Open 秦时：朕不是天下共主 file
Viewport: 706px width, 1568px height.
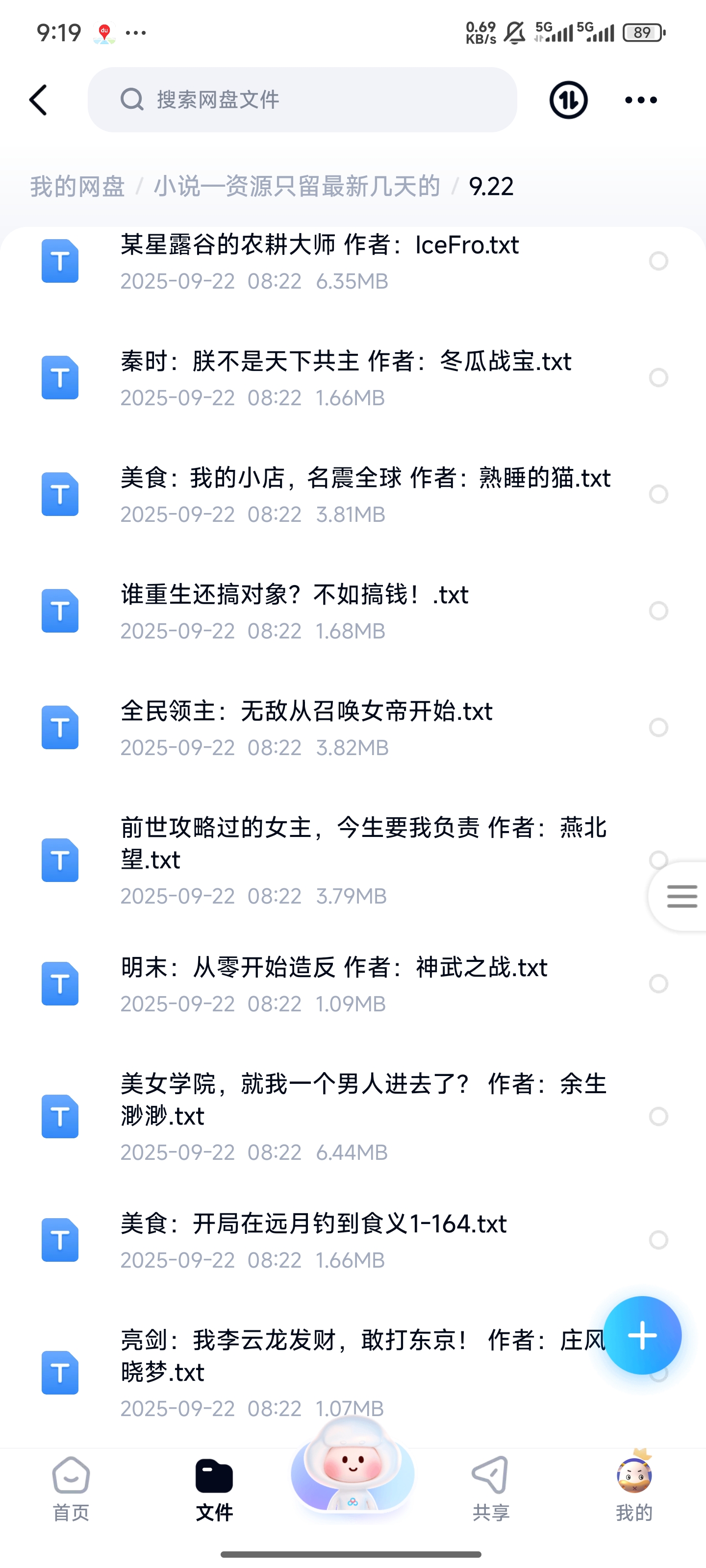pos(345,377)
